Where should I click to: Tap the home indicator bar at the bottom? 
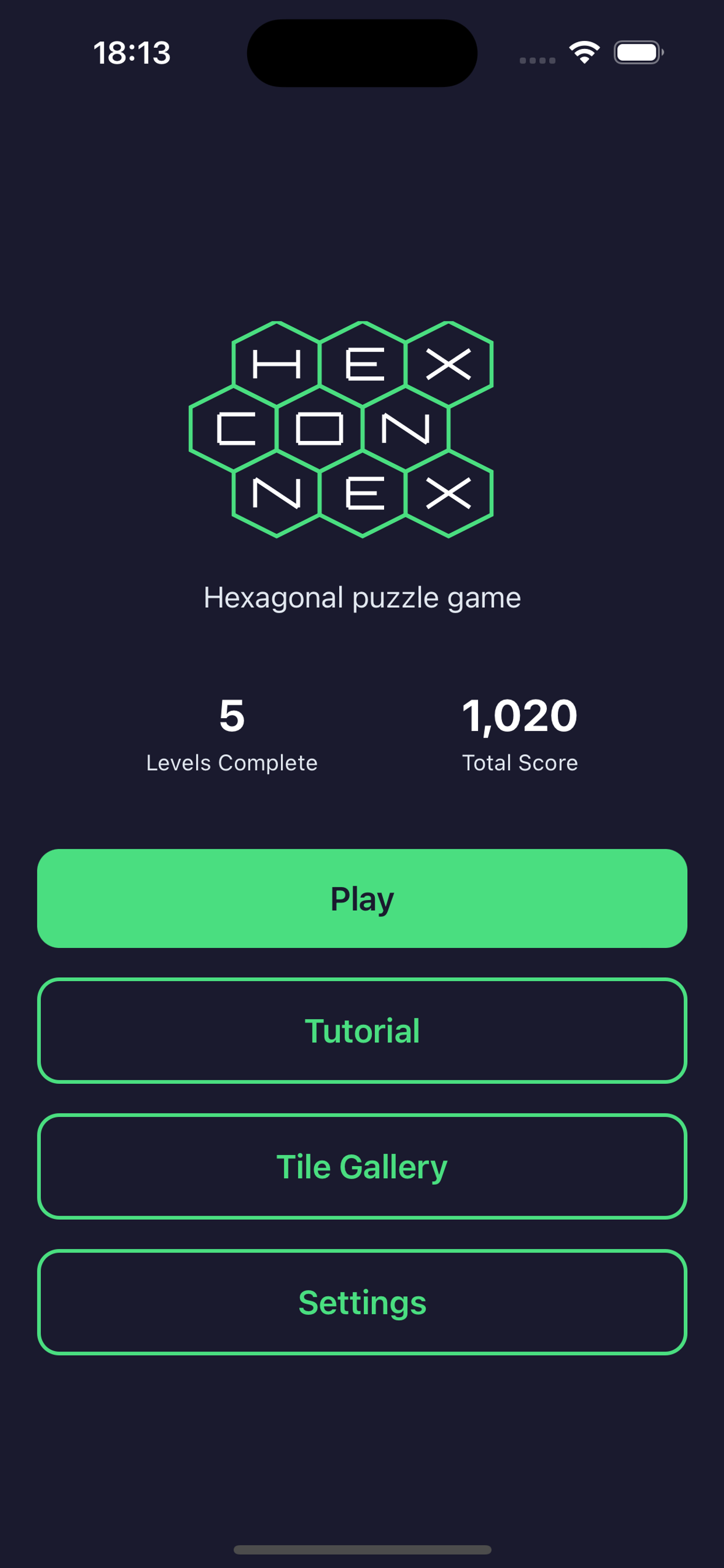coord(362,1551)
